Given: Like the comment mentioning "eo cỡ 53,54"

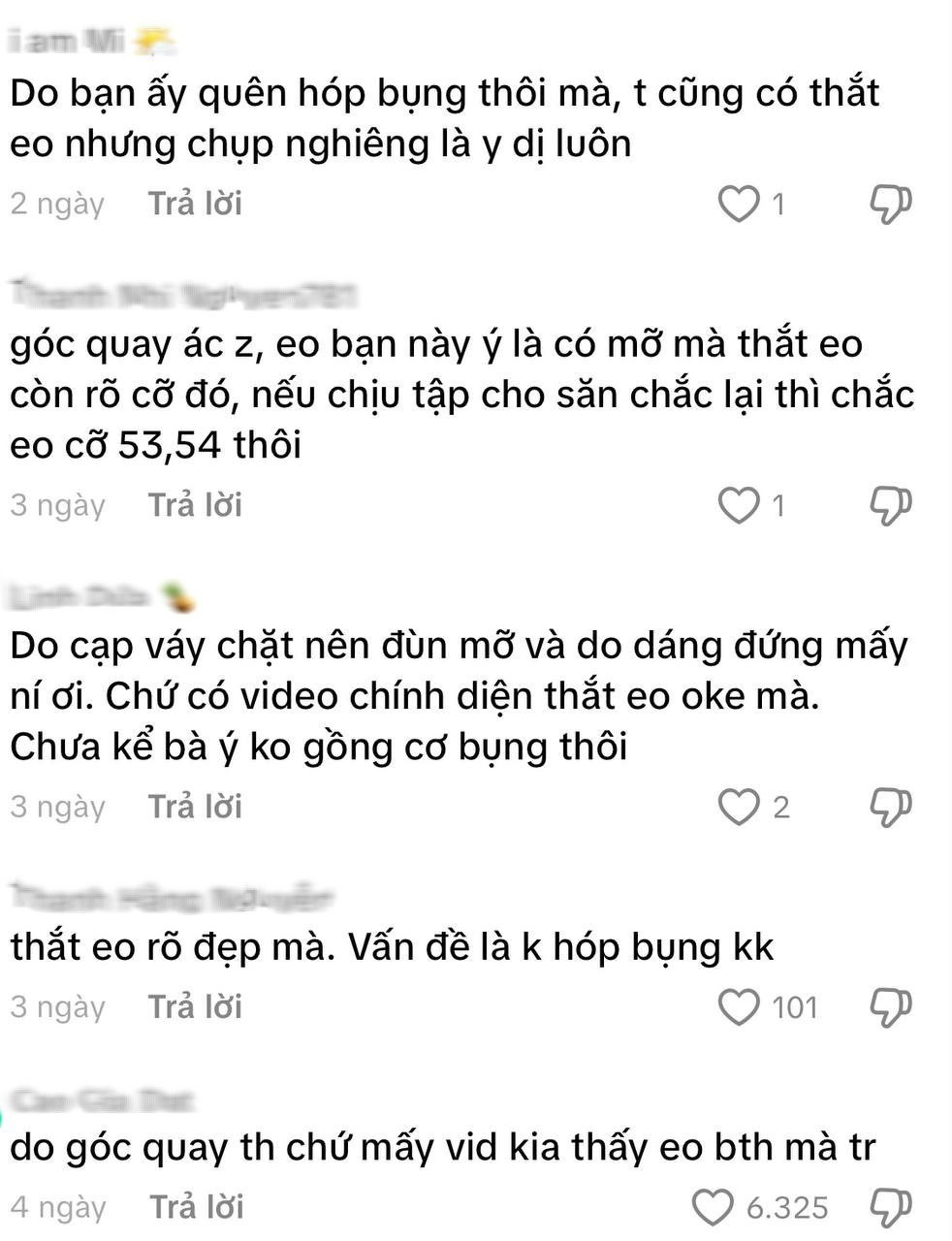Looking at the screenshot, I should (739, 505).
